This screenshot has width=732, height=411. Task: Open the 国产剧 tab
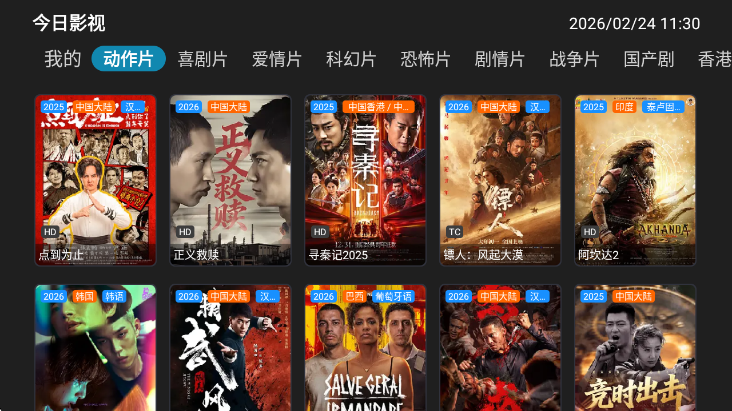(648, 59)
